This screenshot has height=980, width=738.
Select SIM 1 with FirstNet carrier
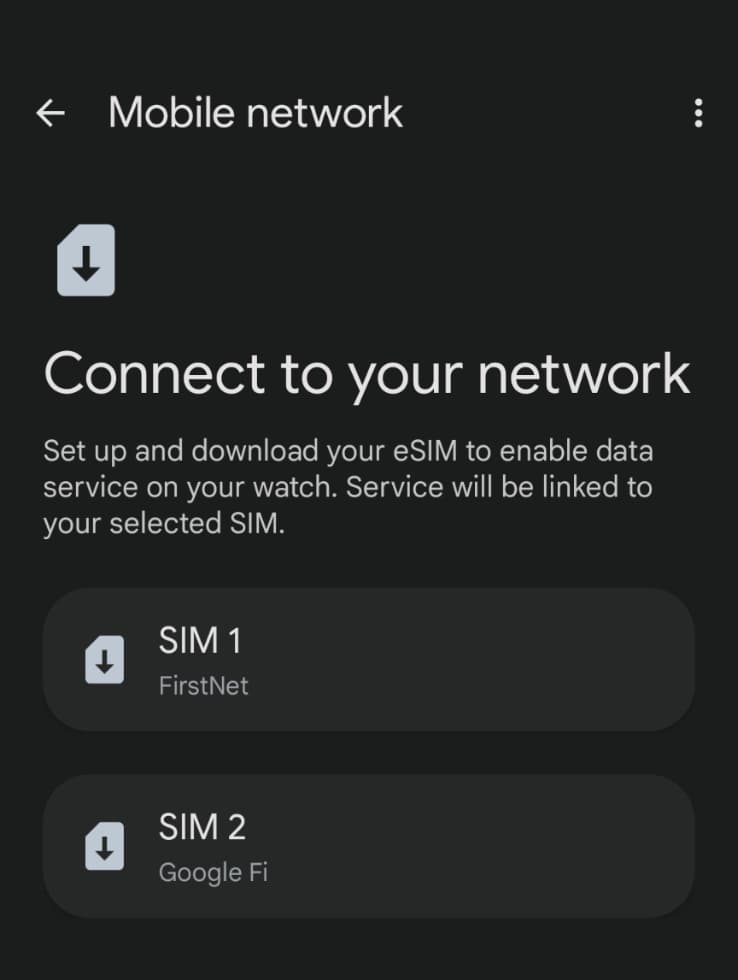(x=369, y=660)
